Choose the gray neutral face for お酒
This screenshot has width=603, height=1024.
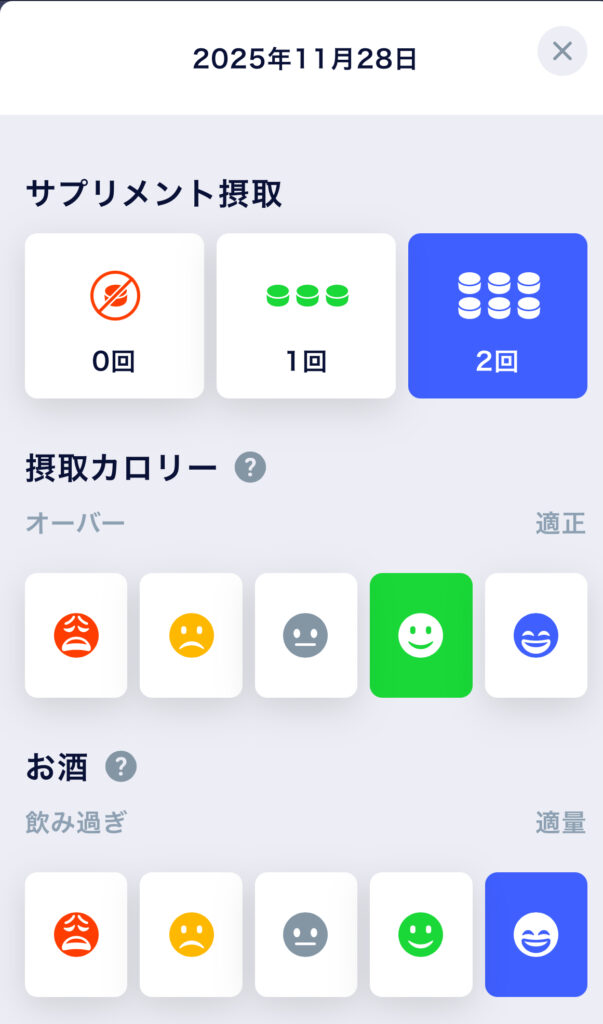point(306,935)
